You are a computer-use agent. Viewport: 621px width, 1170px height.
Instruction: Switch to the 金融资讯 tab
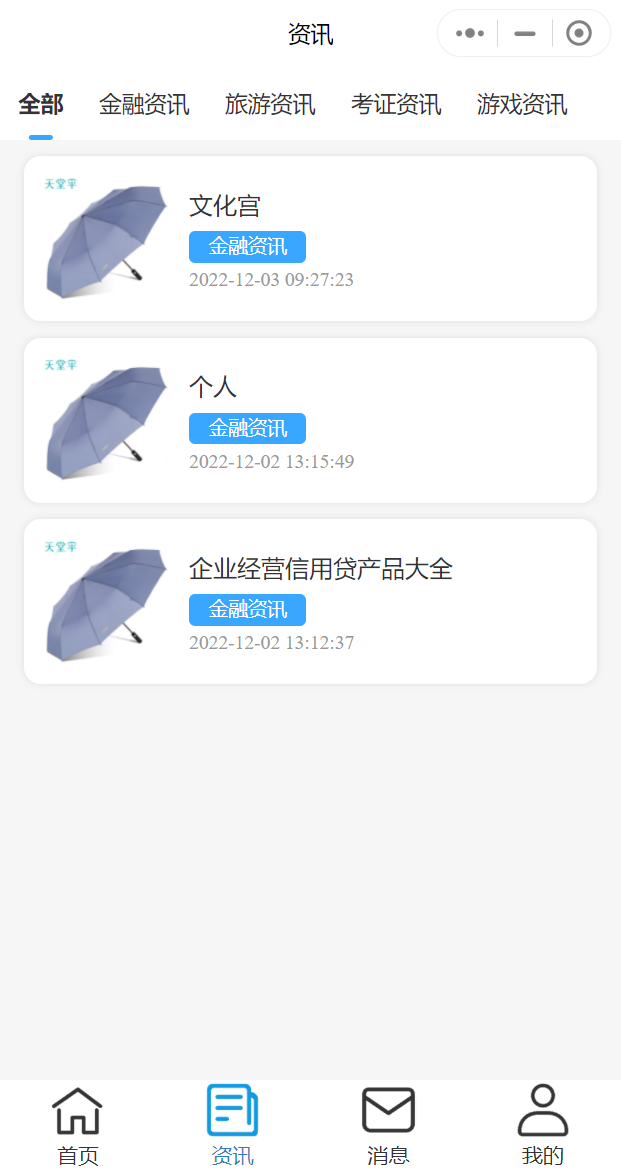pos(144,104)
